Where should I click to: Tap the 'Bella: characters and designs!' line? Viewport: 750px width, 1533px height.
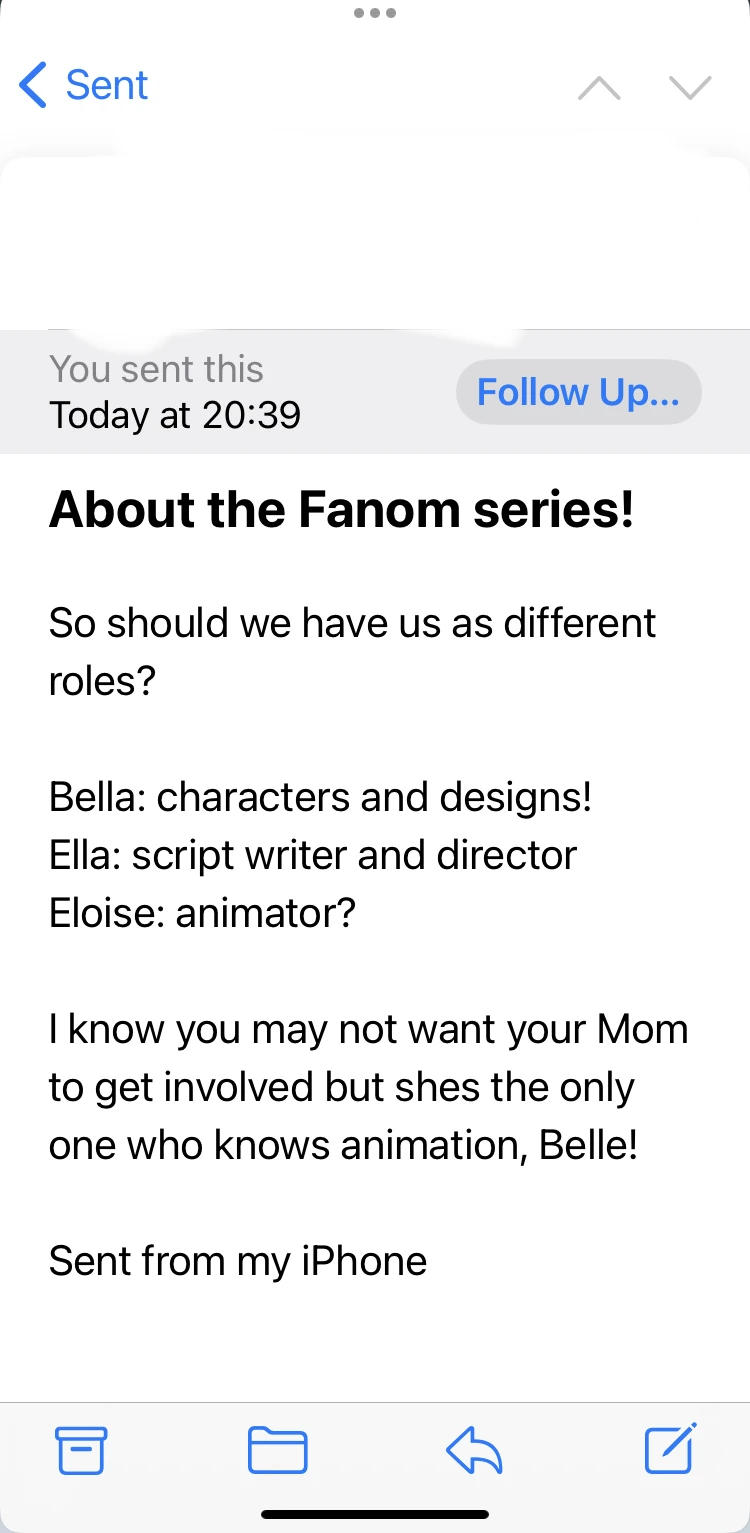click(x=322, y=797)
